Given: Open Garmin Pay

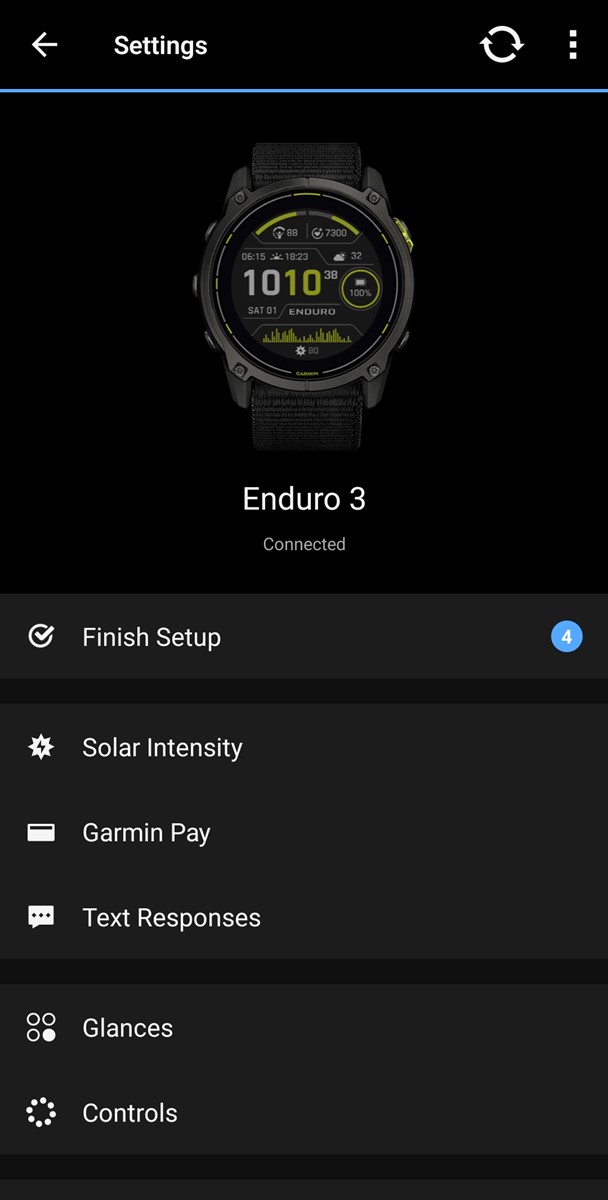Looking at the screenshot, I should point(304,833).
